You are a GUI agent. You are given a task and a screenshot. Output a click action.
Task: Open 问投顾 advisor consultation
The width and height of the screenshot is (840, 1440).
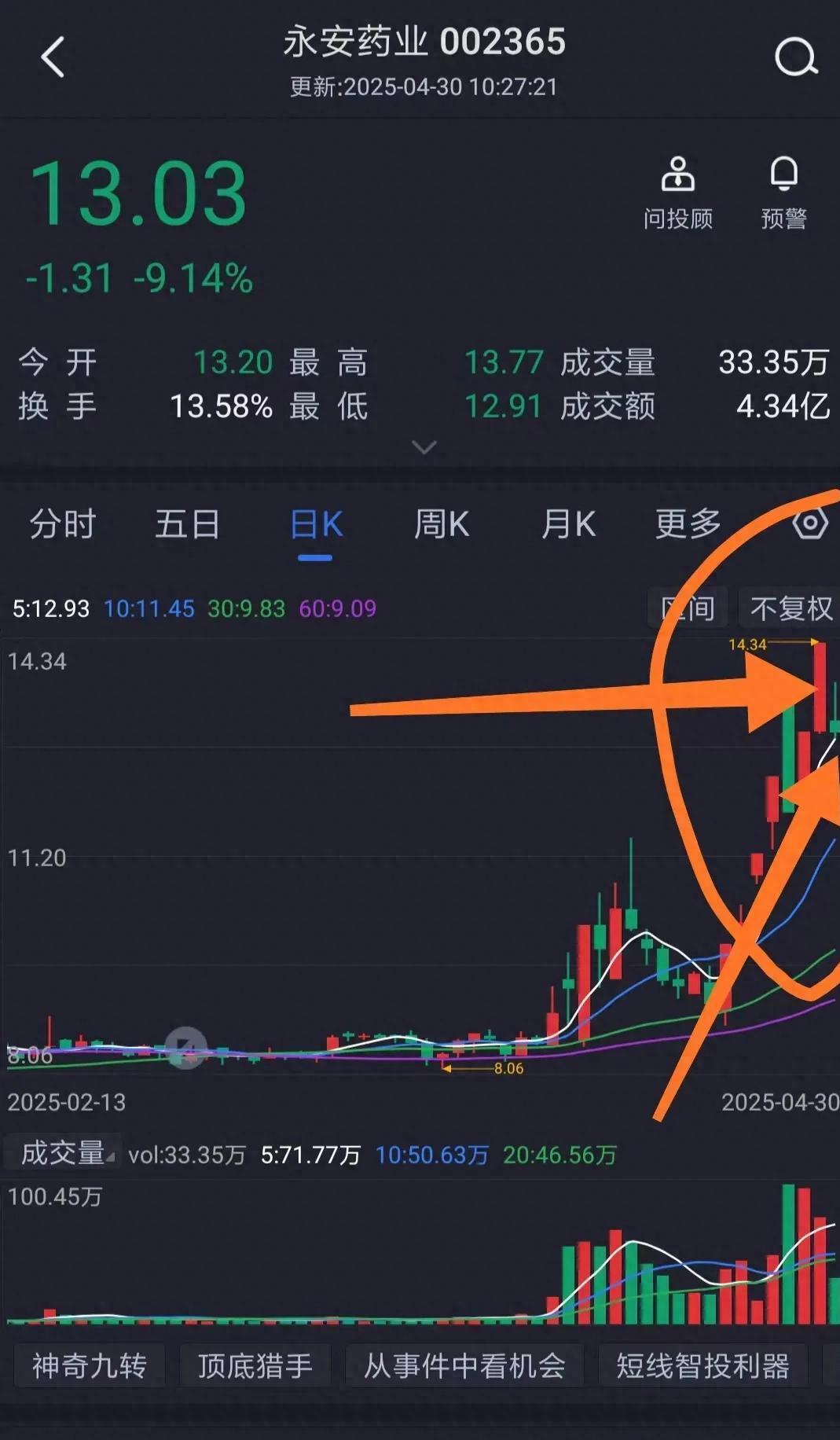[677, 193]
